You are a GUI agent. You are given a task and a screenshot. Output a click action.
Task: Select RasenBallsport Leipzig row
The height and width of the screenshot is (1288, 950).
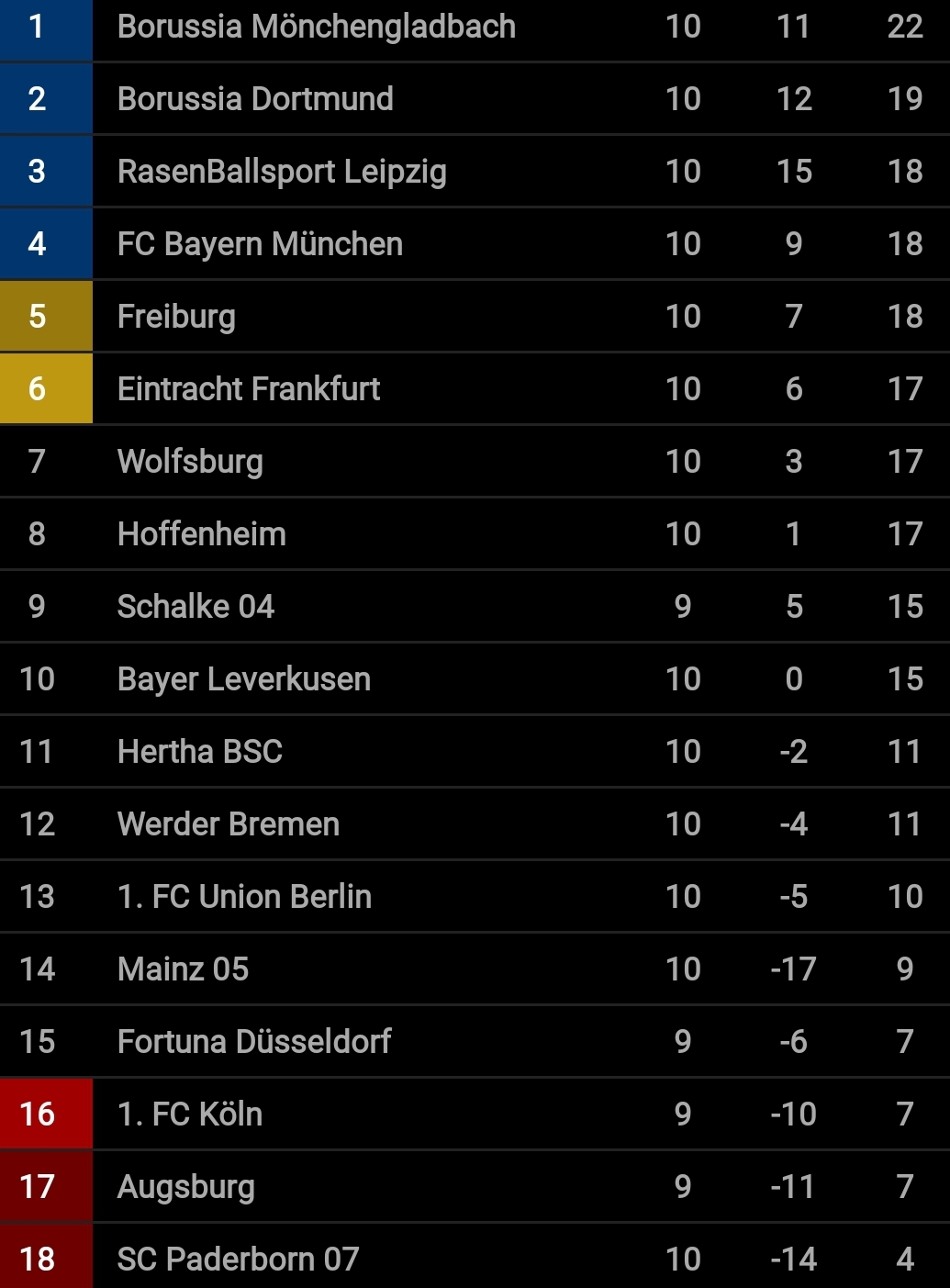[x=475, y=171]
